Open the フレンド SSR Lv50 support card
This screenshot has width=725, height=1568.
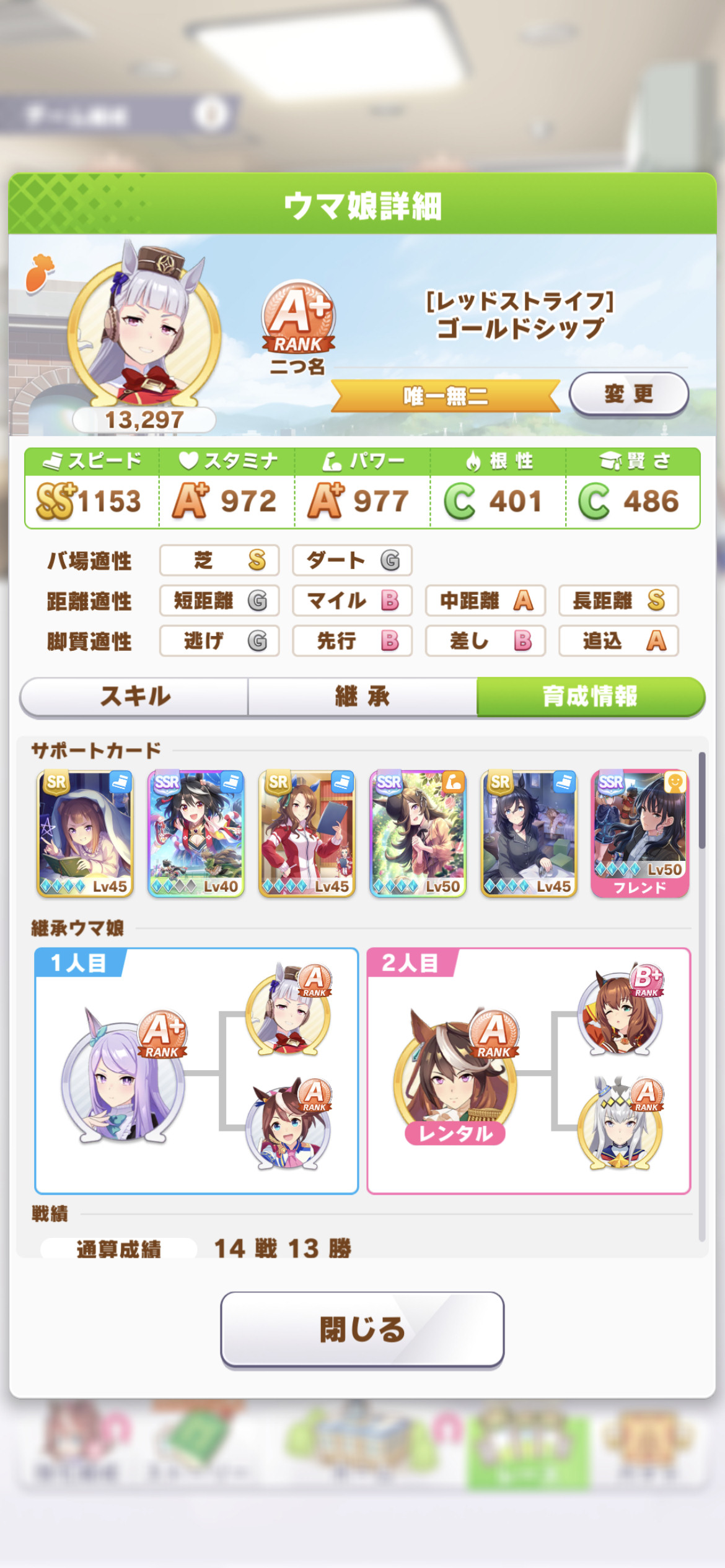(639, 834)
